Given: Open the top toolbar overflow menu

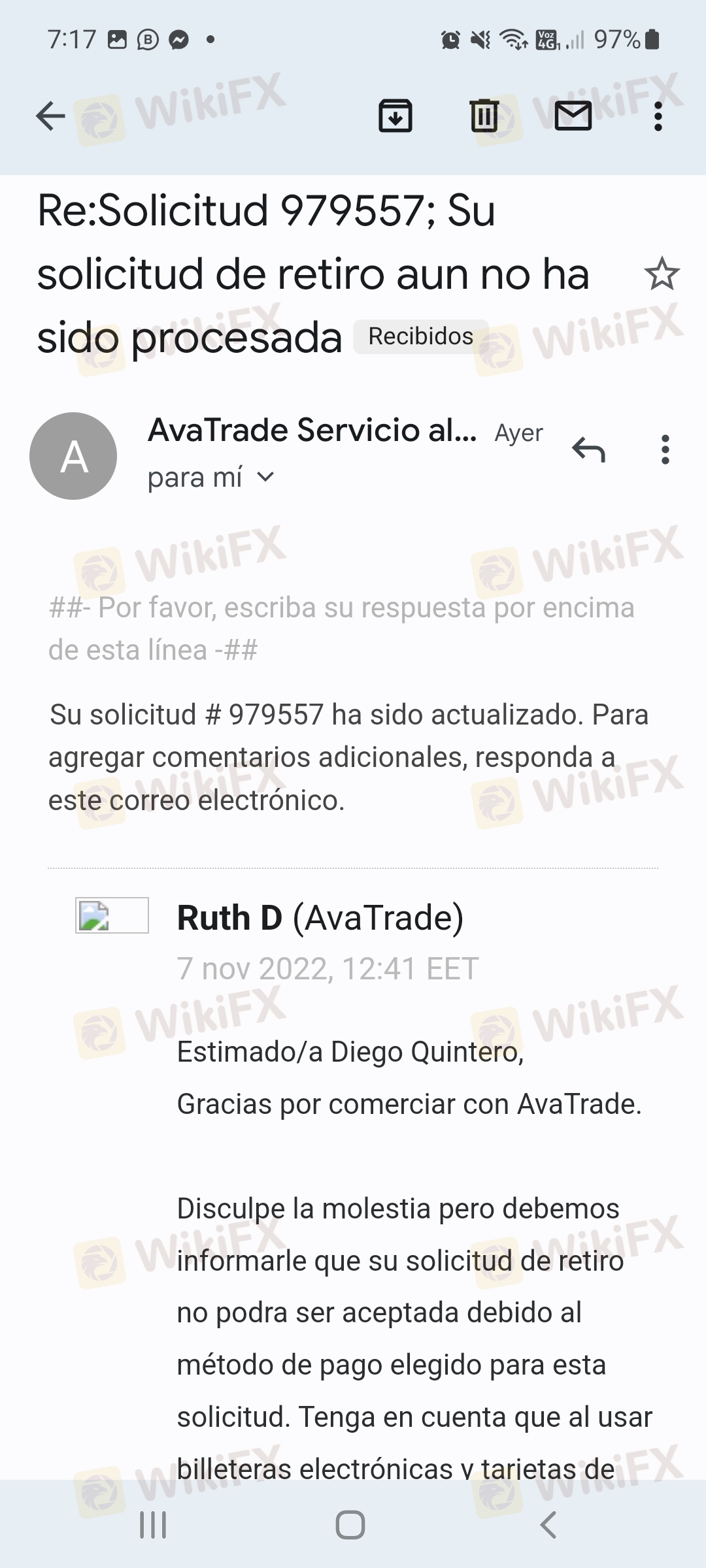Looking at the screenshot, I should (x=658, y=116).
